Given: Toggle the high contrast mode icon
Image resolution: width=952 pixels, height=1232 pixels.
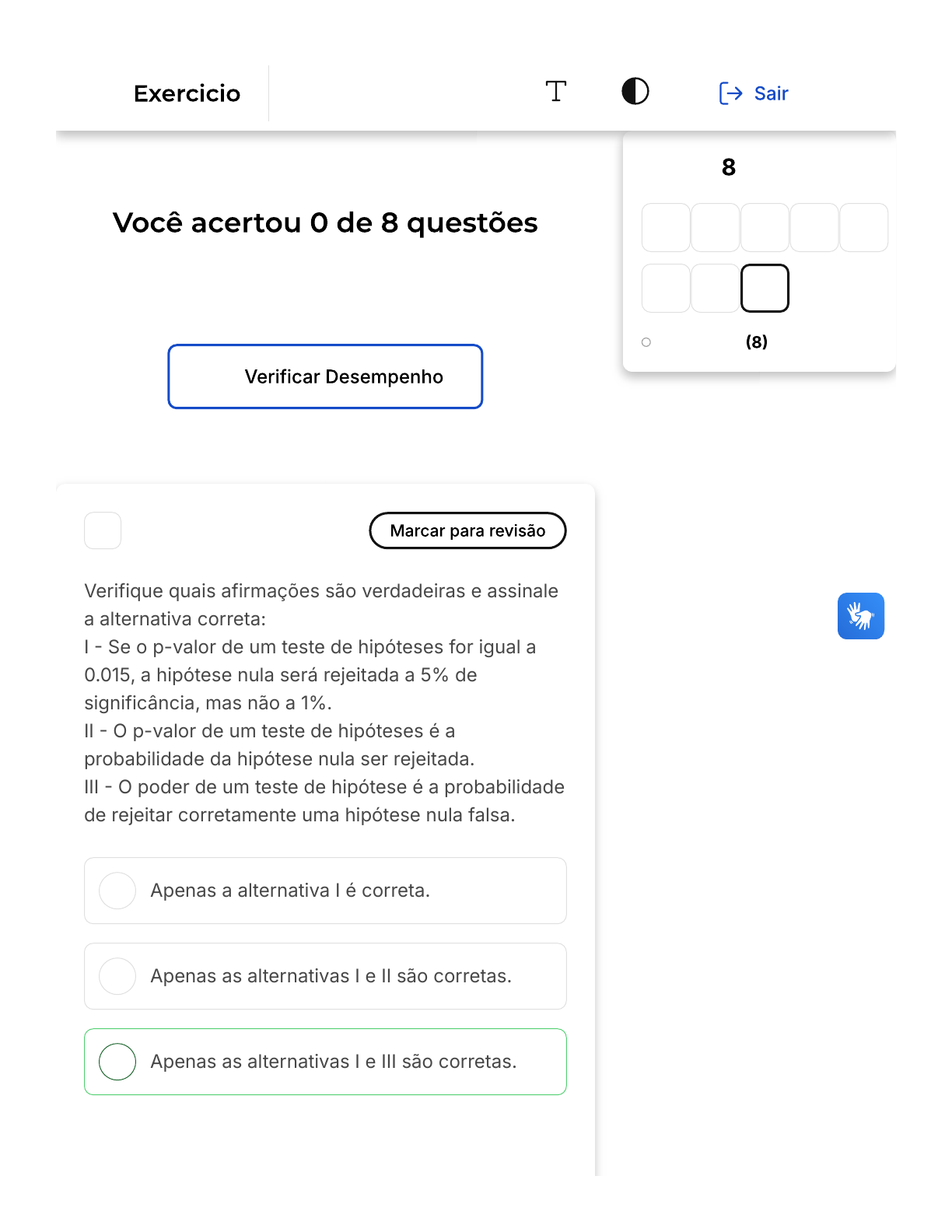Looking at the screenshot, I should [x=635, y=92].
